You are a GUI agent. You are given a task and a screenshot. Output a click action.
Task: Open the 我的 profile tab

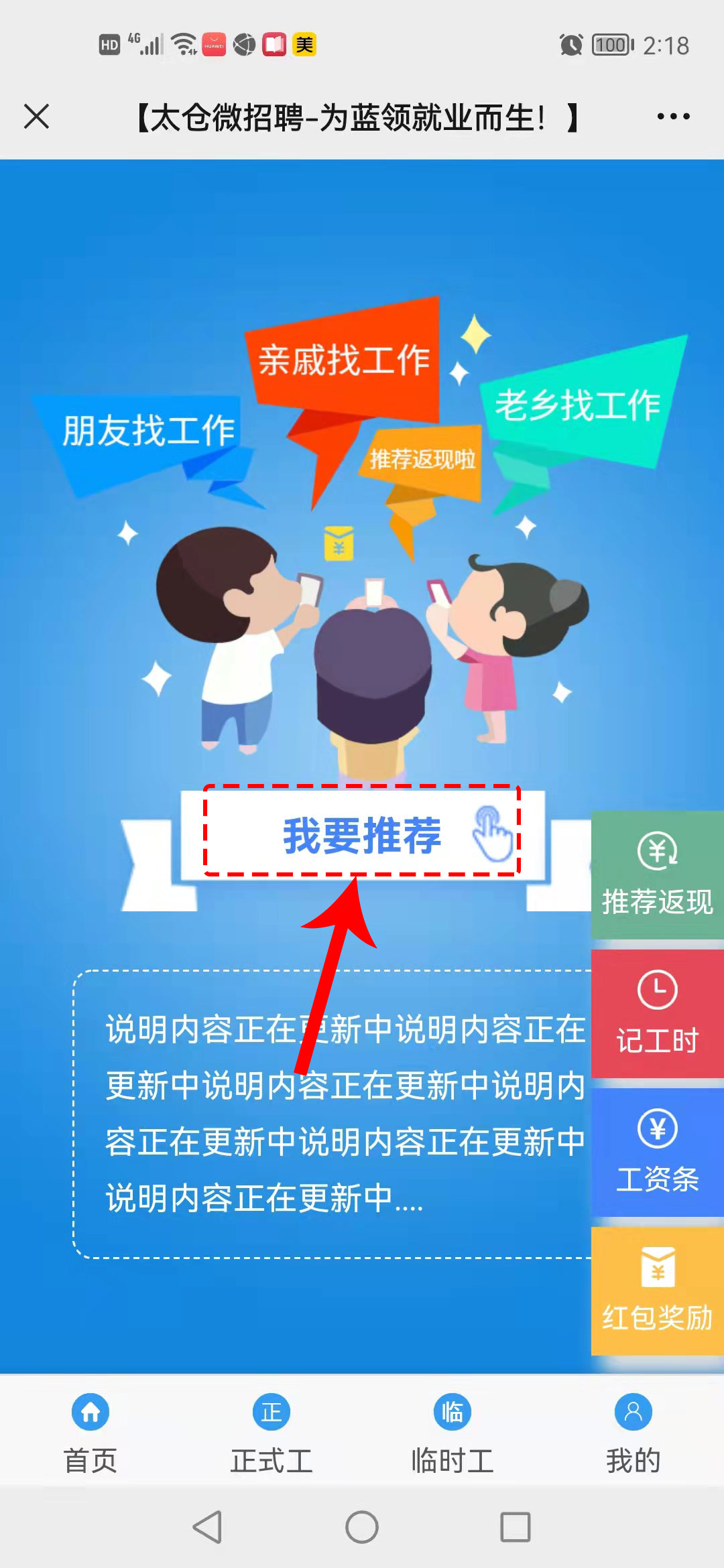[633, 1433]
